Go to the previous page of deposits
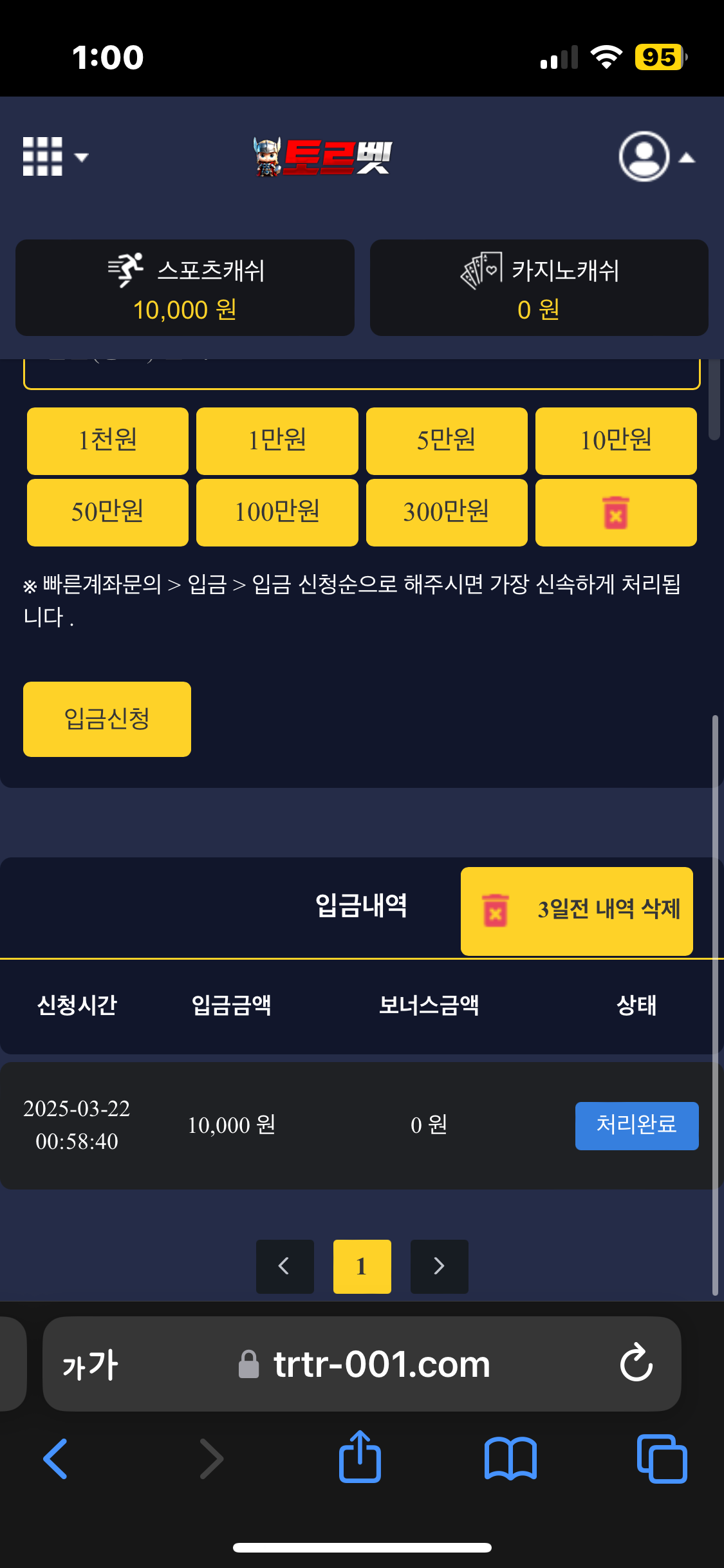Image resolution: width=724 pixels, height=1568 pixels. [284, 1266]
